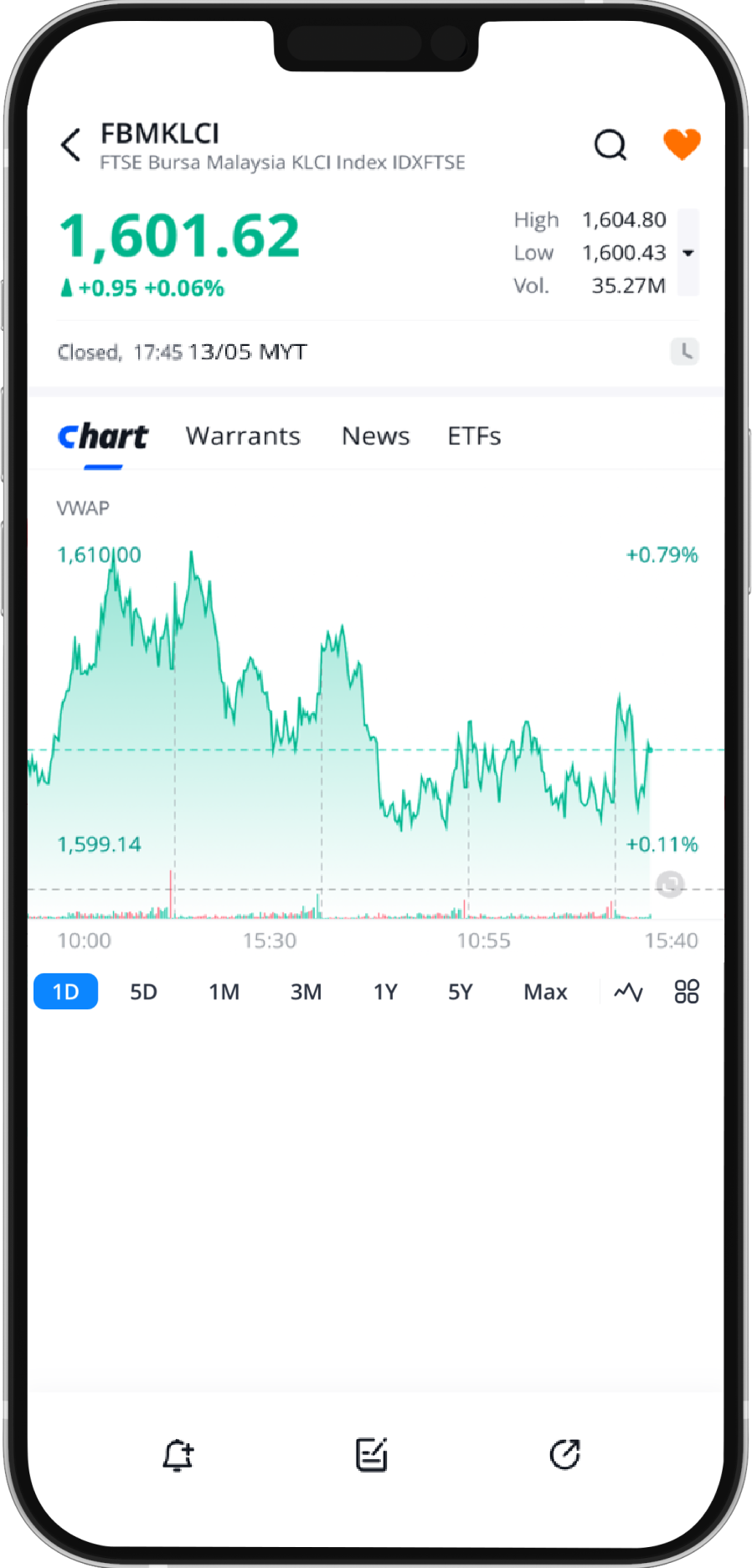The height and width of the screenshot is (1568, 752).
Task: Select the Chart tab
Action: (x=103, y=436)
